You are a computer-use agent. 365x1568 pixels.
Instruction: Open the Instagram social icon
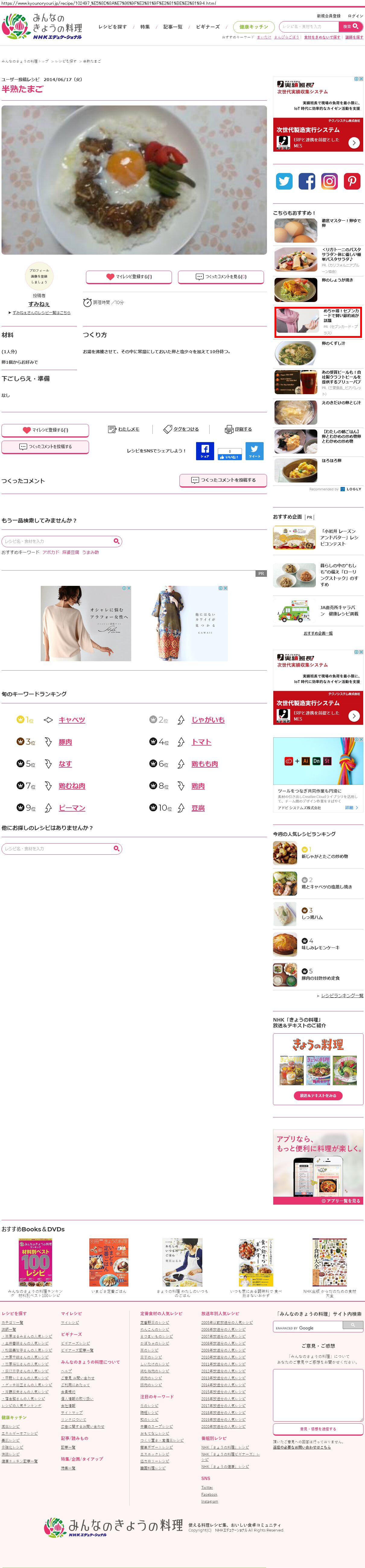(329, 181)
